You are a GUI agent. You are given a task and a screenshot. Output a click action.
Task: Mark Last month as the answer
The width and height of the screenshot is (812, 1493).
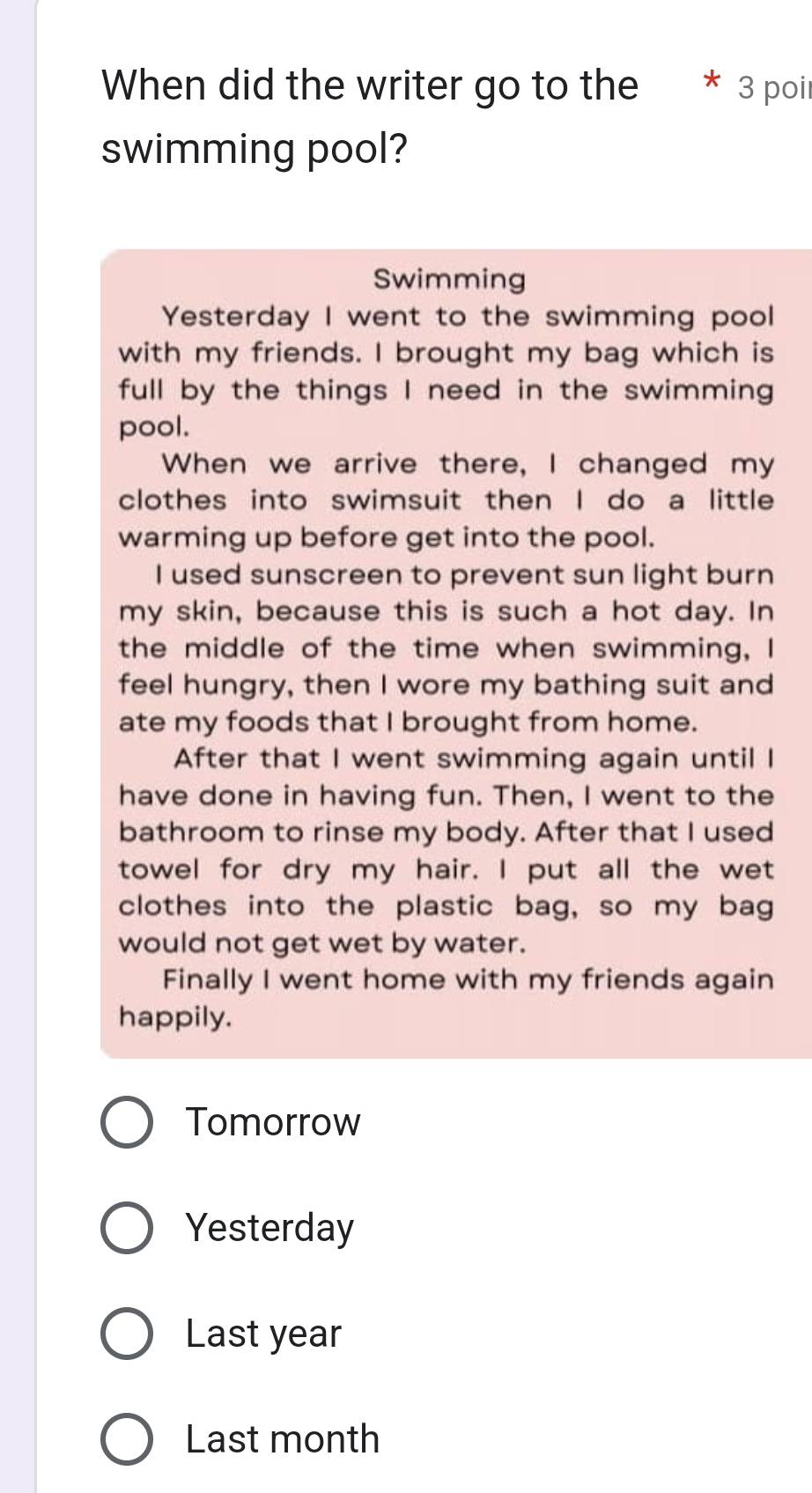[127, 1439]
